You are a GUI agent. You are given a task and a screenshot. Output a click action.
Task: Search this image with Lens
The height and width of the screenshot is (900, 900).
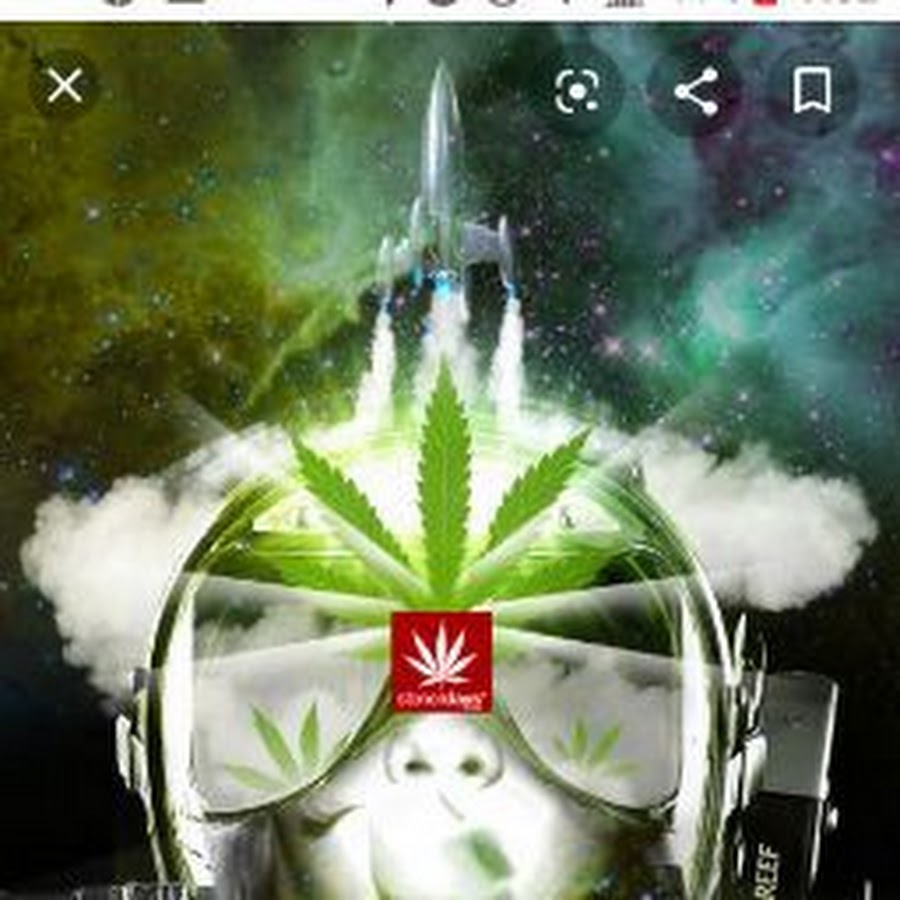(x=577, y=92)
